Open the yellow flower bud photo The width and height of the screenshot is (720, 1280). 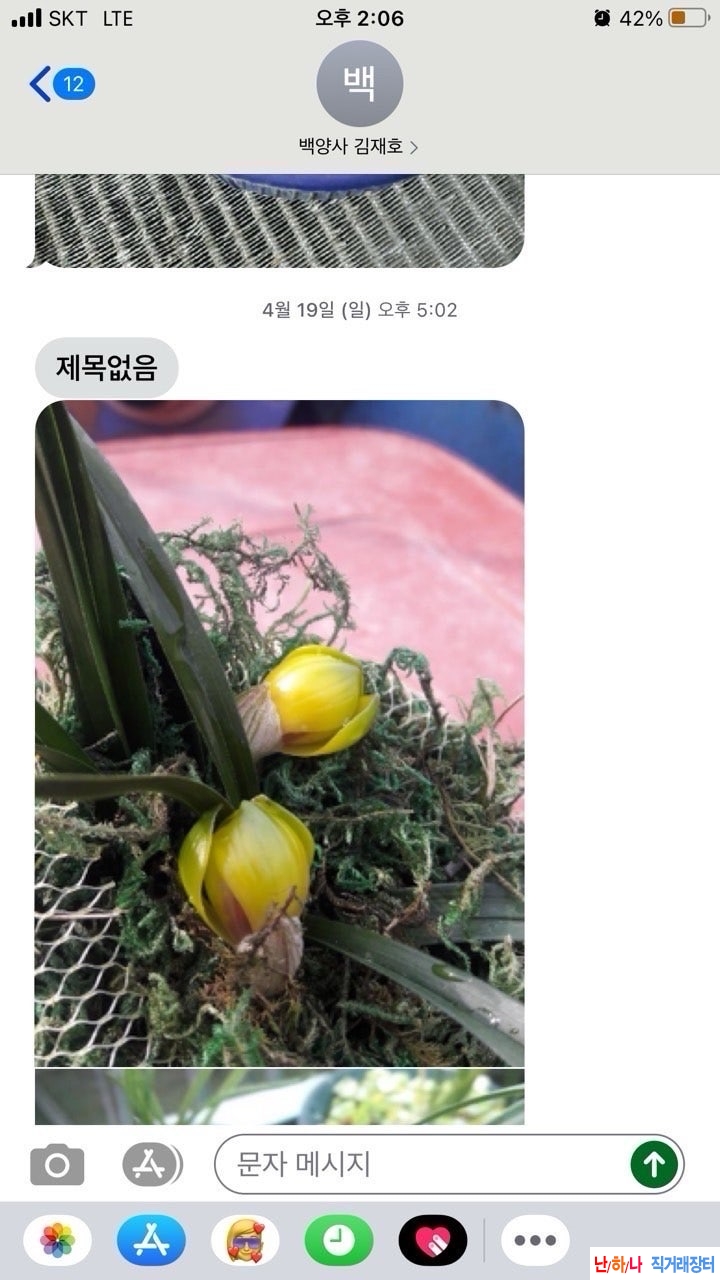(x=279, y=733)
